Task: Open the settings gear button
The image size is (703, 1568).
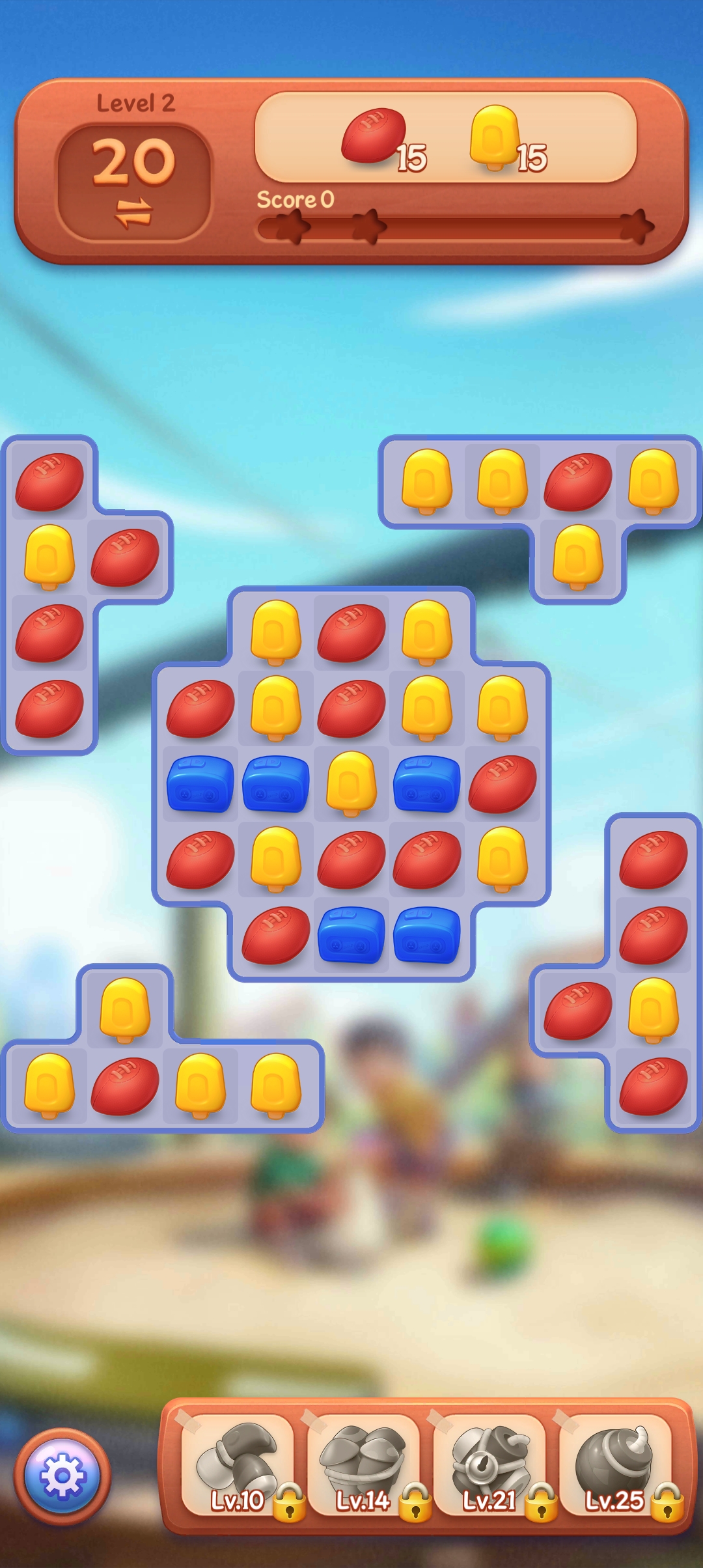Action: pyautogui.click(x=62, y=1475)
